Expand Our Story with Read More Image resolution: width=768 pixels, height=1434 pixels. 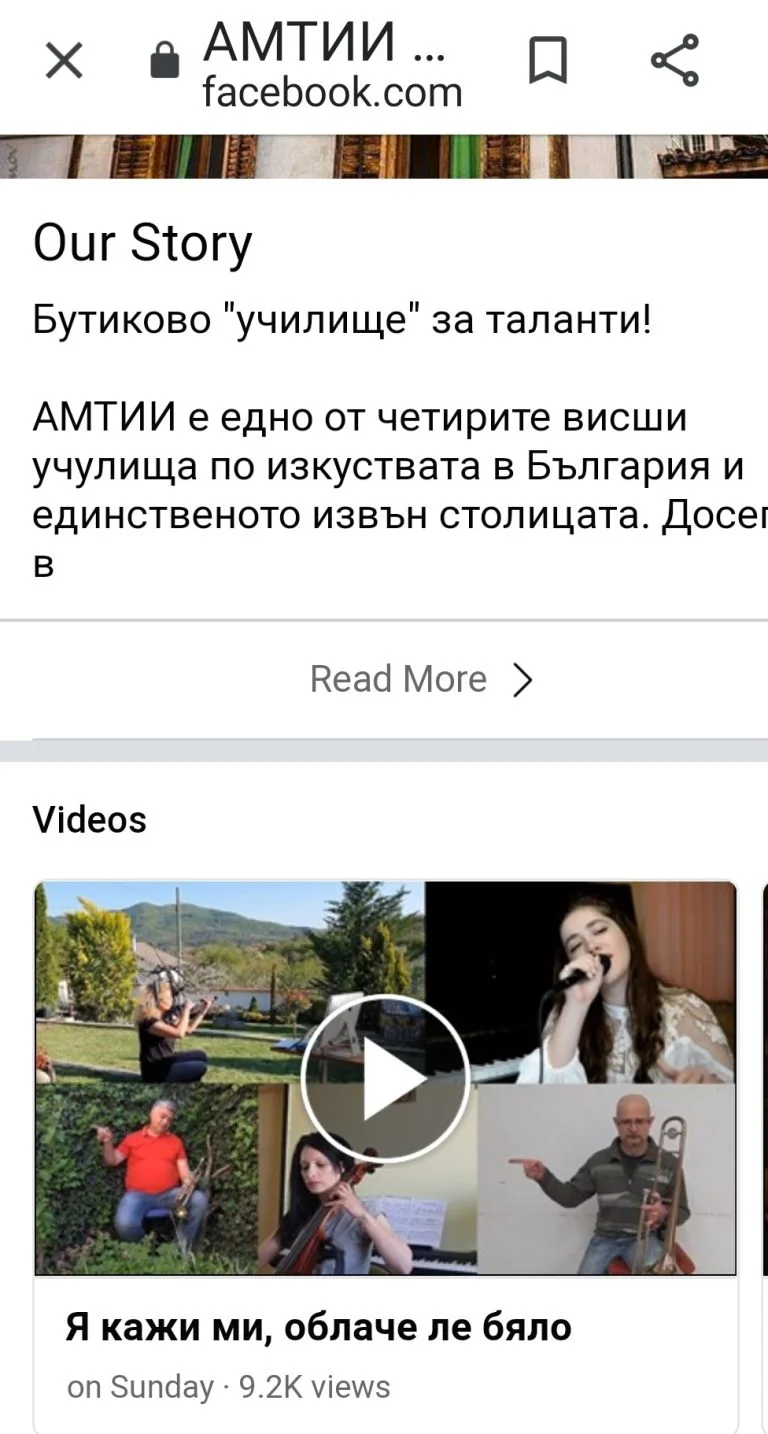click(x=422, y=680)
